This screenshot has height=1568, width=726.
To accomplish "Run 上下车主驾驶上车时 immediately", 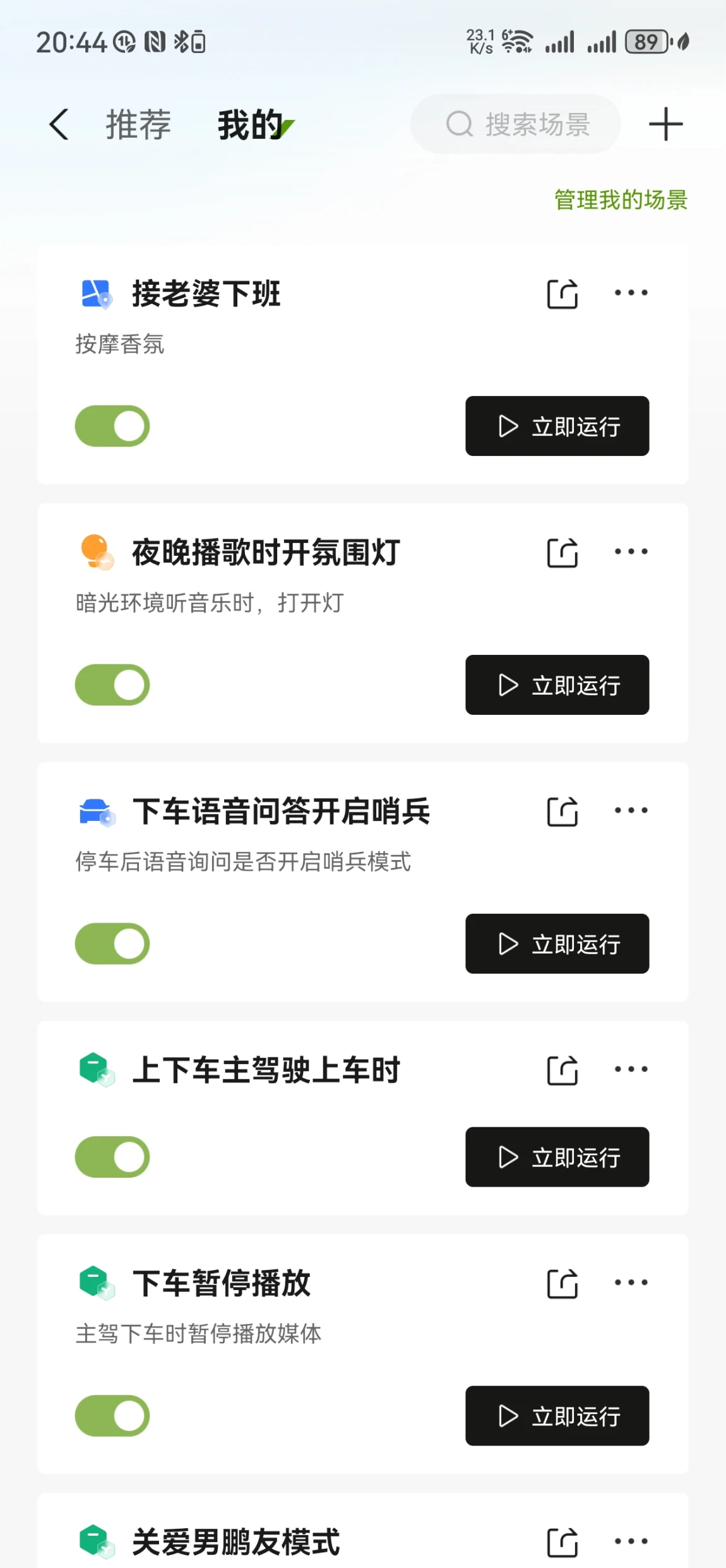I will click(x=557, y=1157).
